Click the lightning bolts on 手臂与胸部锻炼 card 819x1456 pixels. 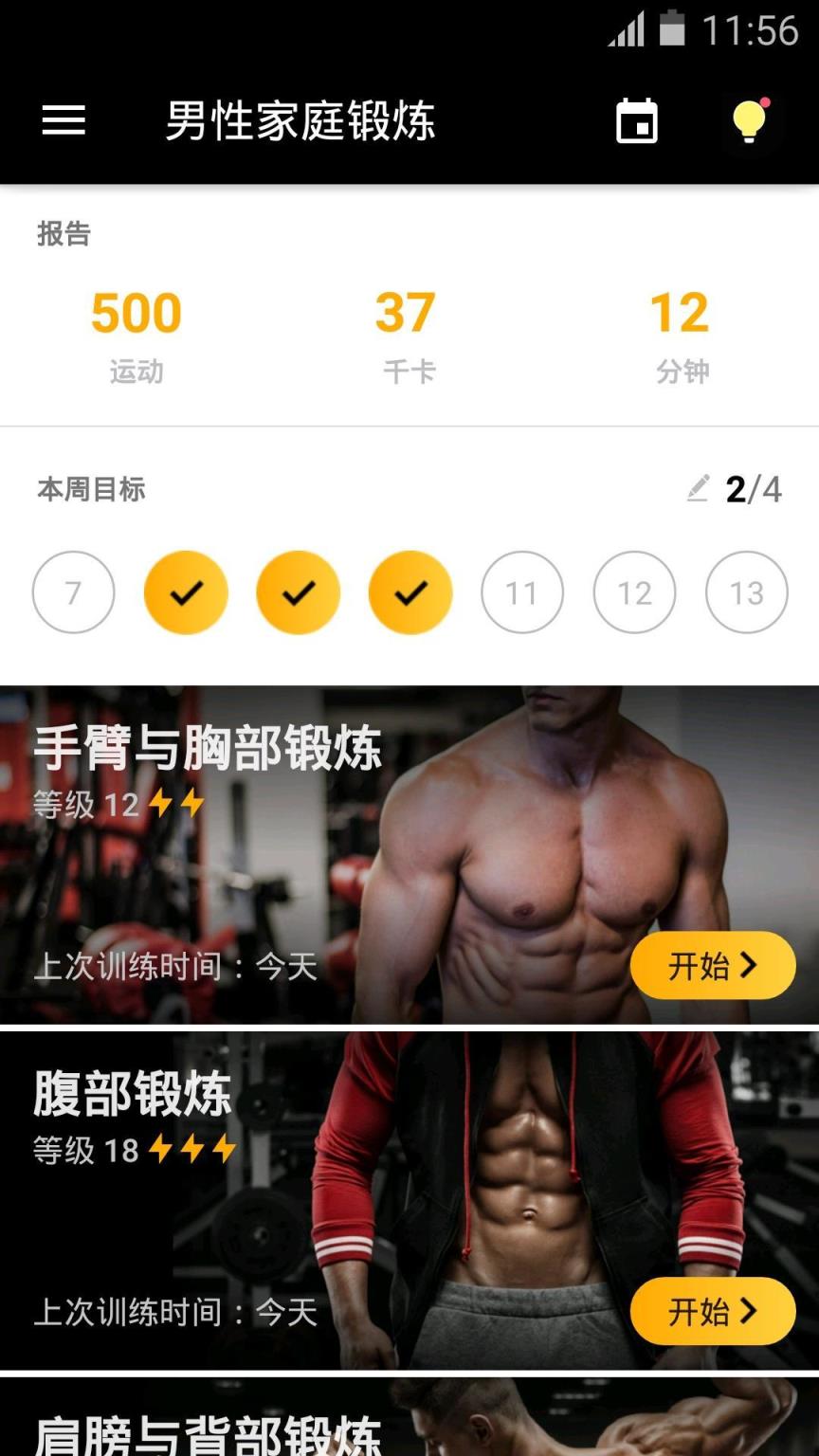point(174,804)
